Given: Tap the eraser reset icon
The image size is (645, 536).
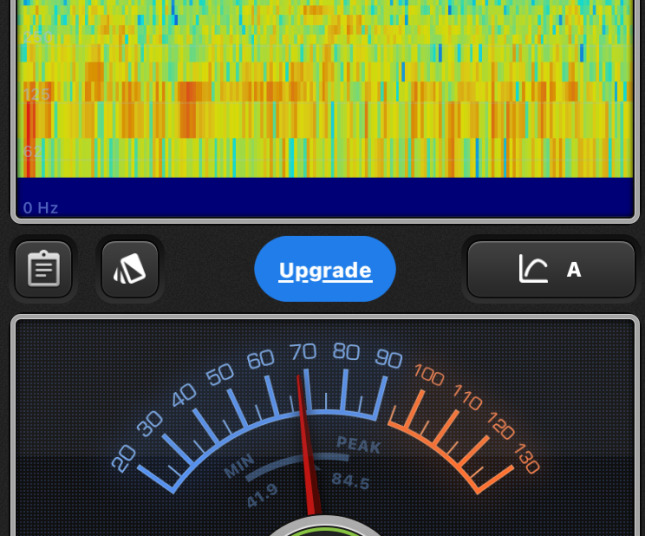Looking at the screenshot, I should [130, 269].
